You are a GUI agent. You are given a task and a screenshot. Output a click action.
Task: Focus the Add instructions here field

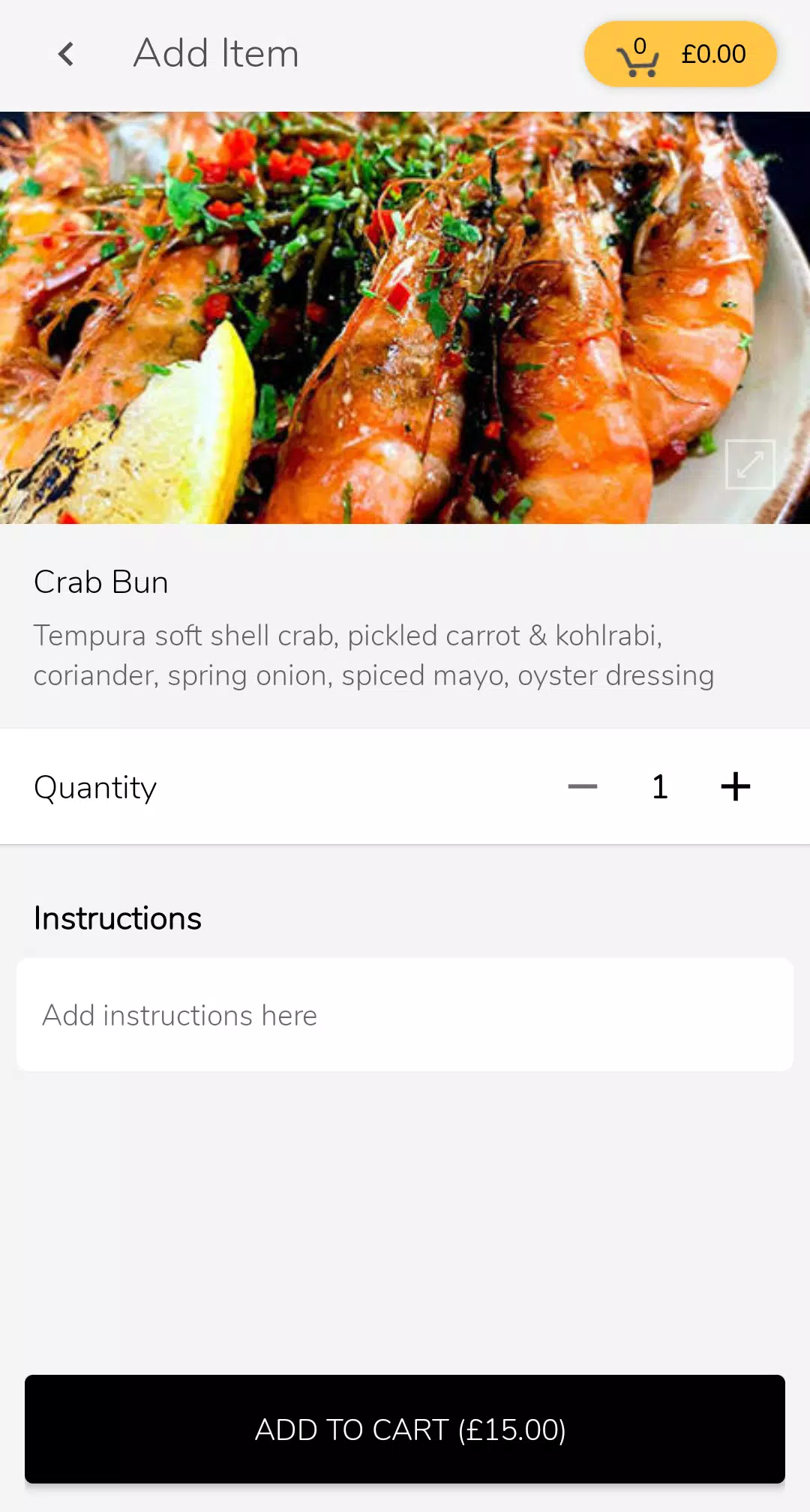pos(405,1014)
